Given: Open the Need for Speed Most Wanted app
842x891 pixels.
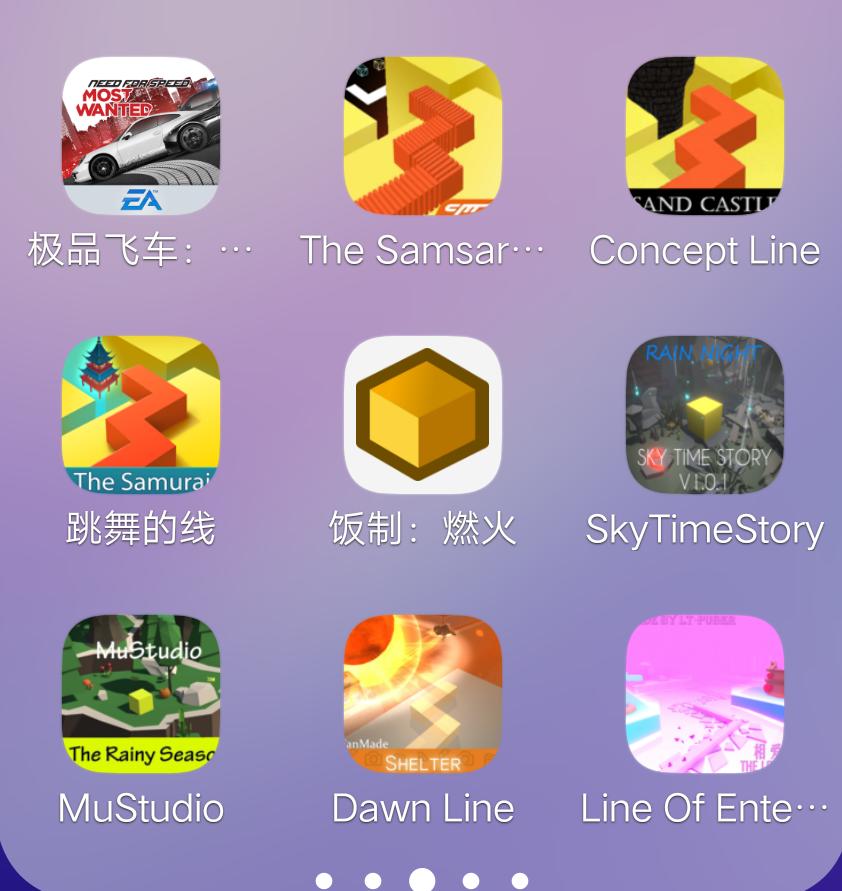Looking at the screenshot, I should (140, 136).
